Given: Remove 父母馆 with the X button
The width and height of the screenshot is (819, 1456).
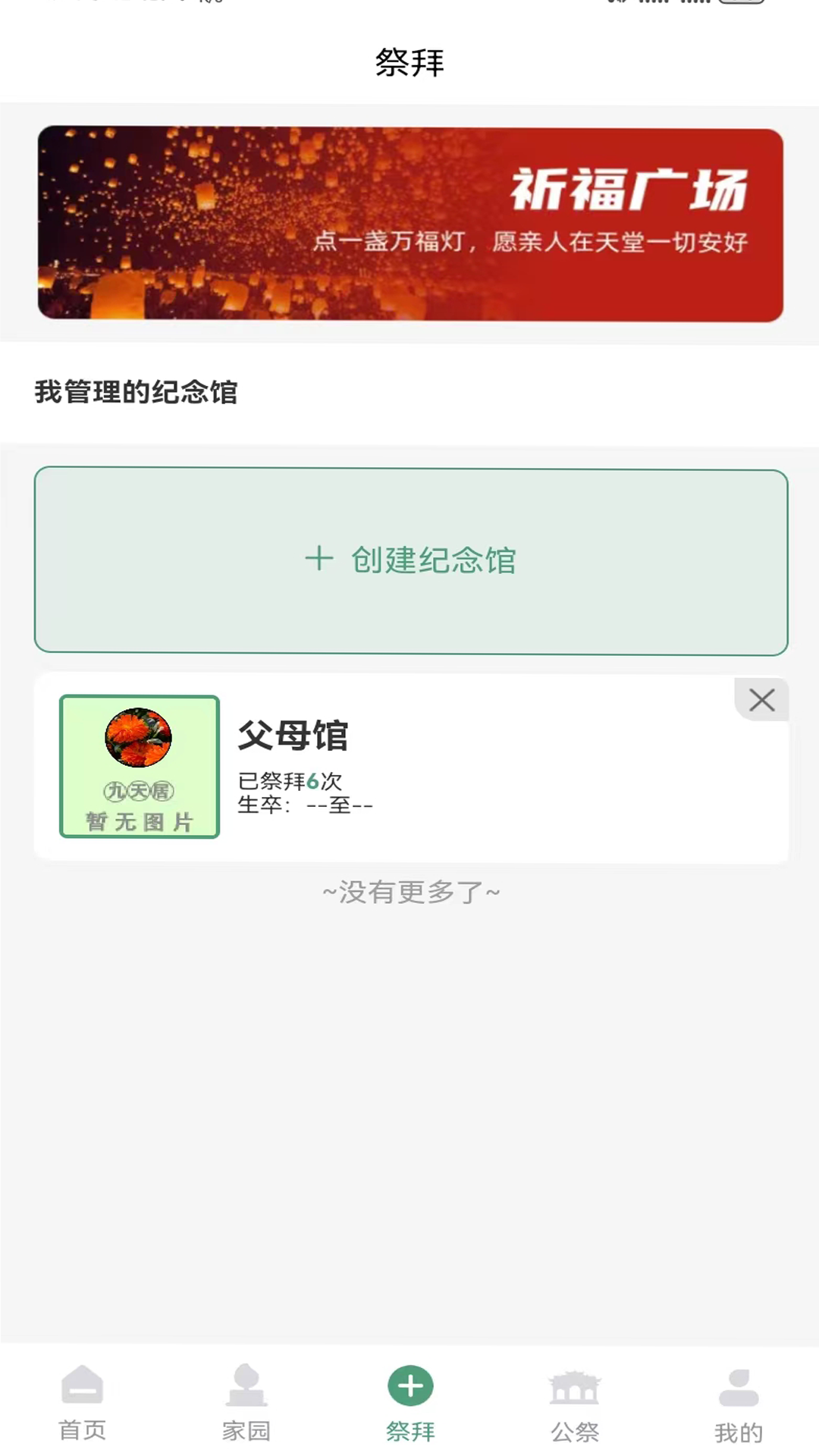Looking at the screenshot, I should click(761, 699).
